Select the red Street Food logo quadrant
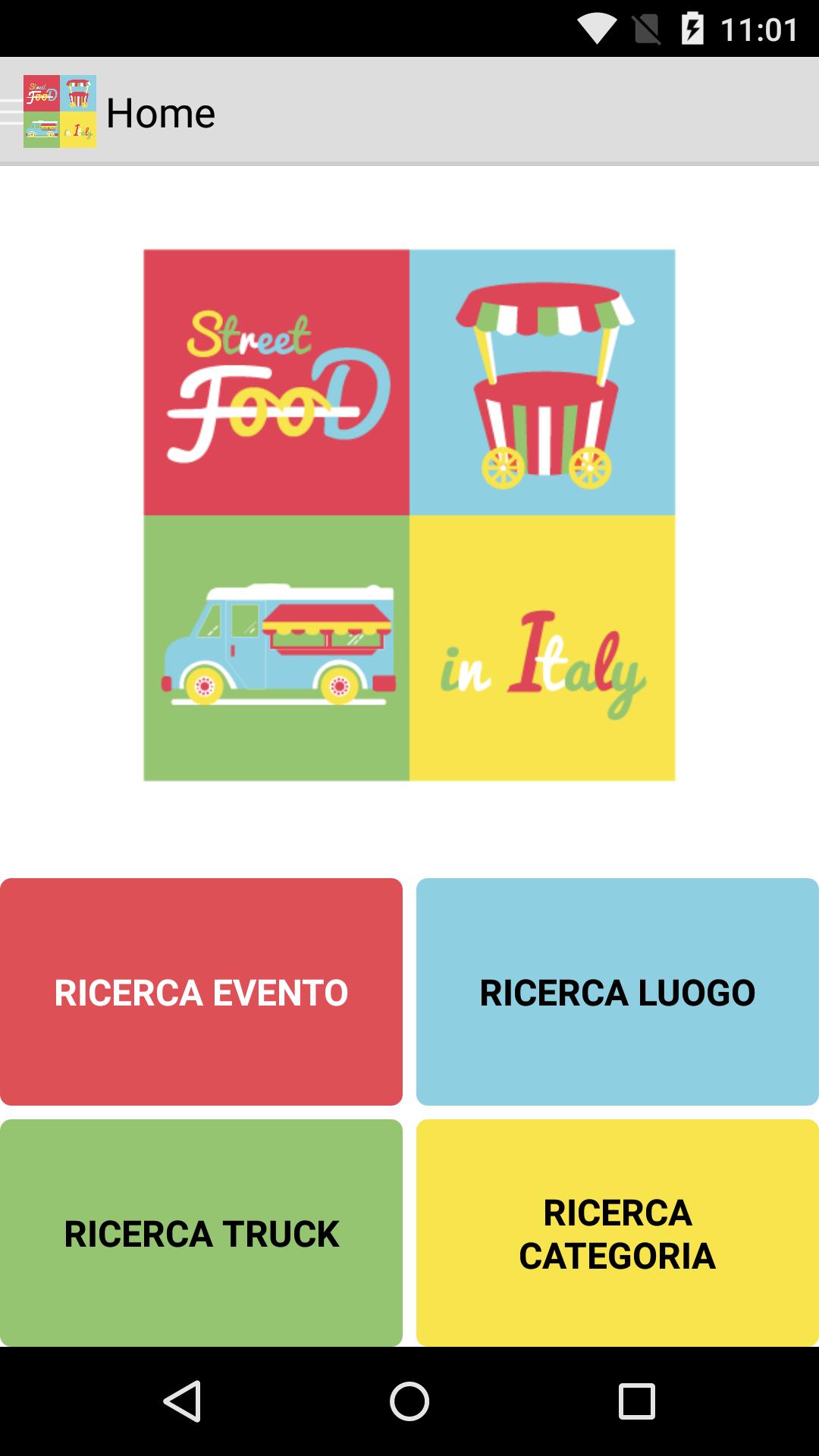Screen dimensions: 819x1456 click(277, 381)
